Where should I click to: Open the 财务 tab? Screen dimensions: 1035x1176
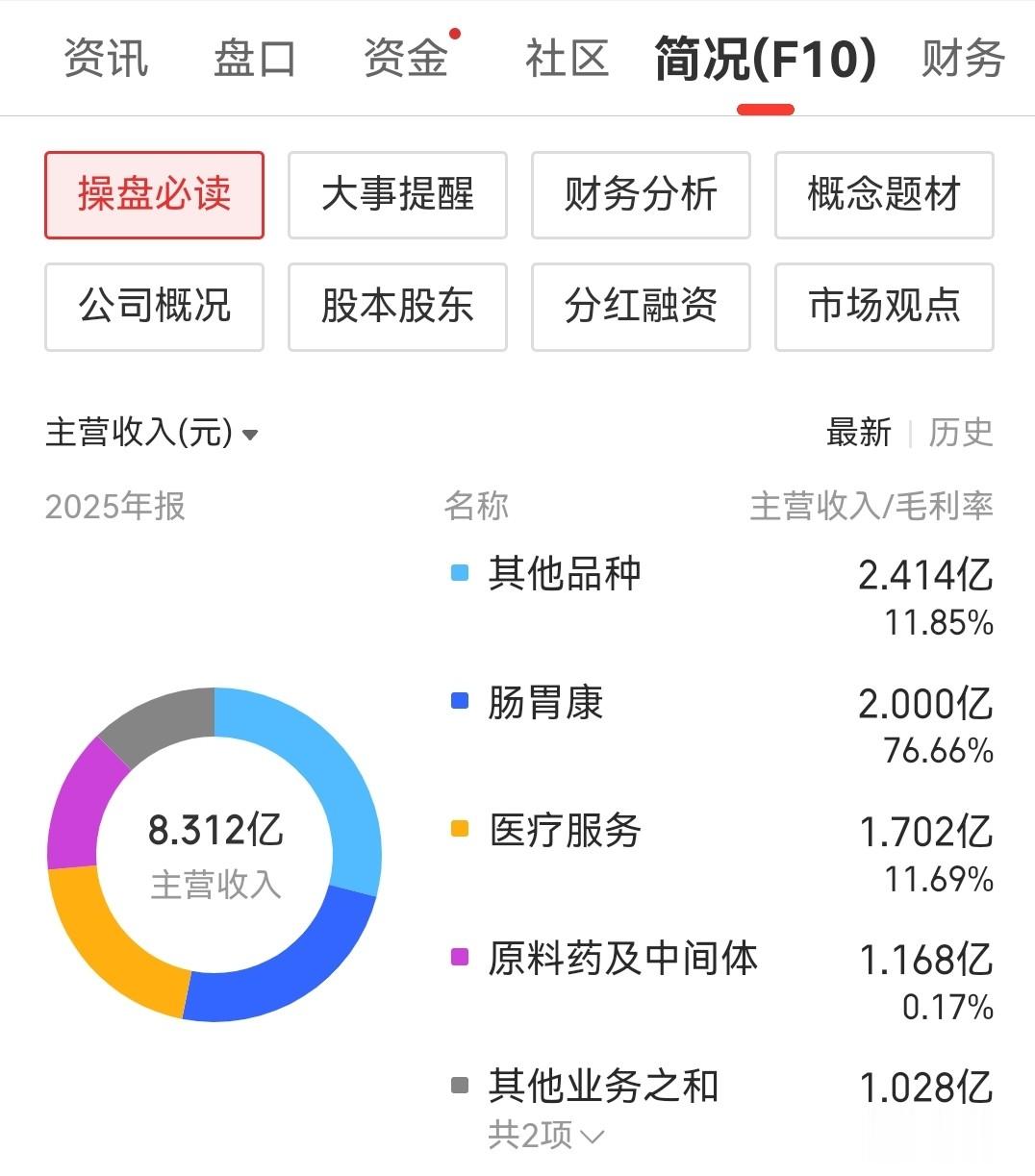[x=963, y=59]
